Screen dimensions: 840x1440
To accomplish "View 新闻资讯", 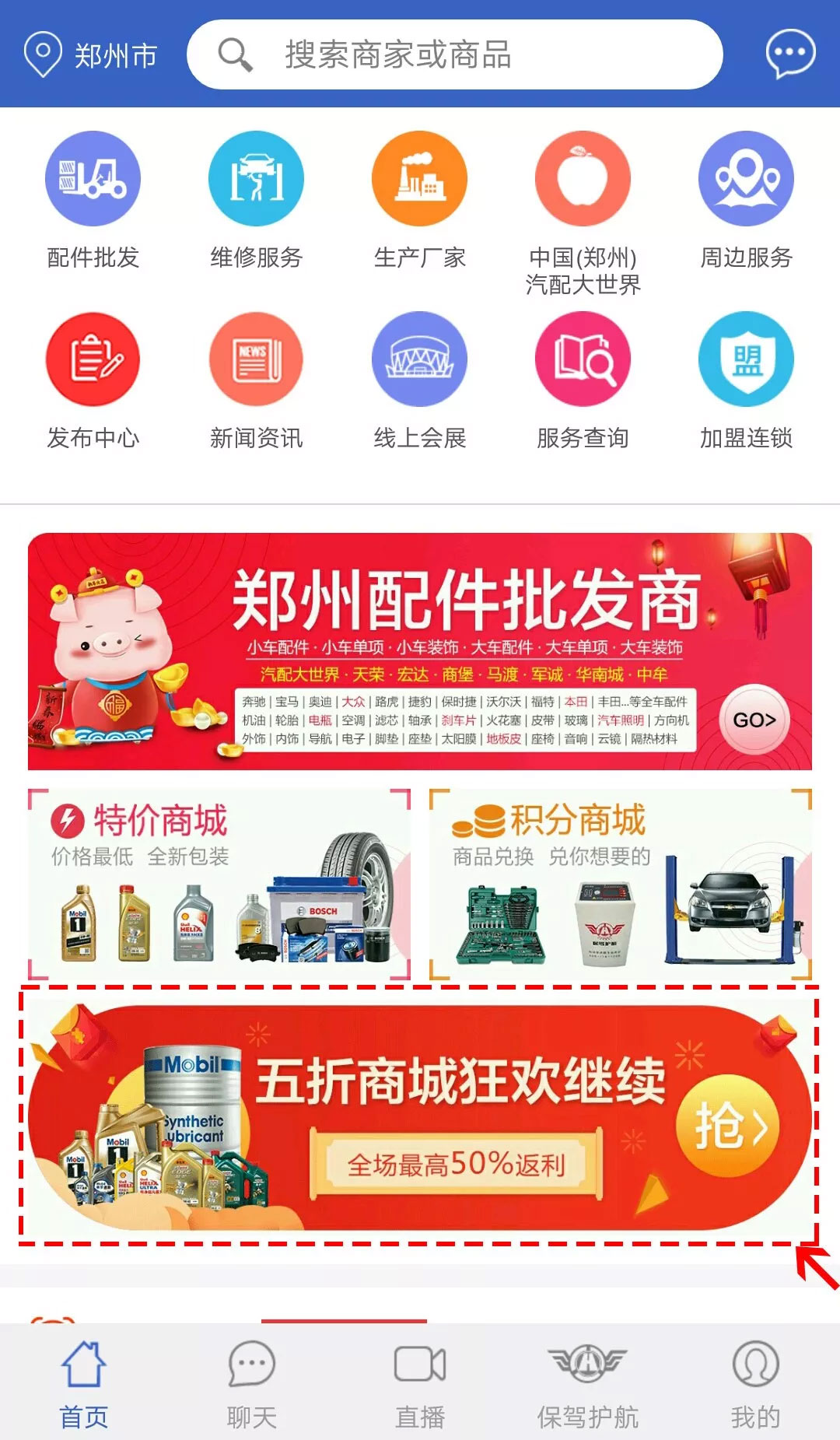I will (x=256, y=381).
